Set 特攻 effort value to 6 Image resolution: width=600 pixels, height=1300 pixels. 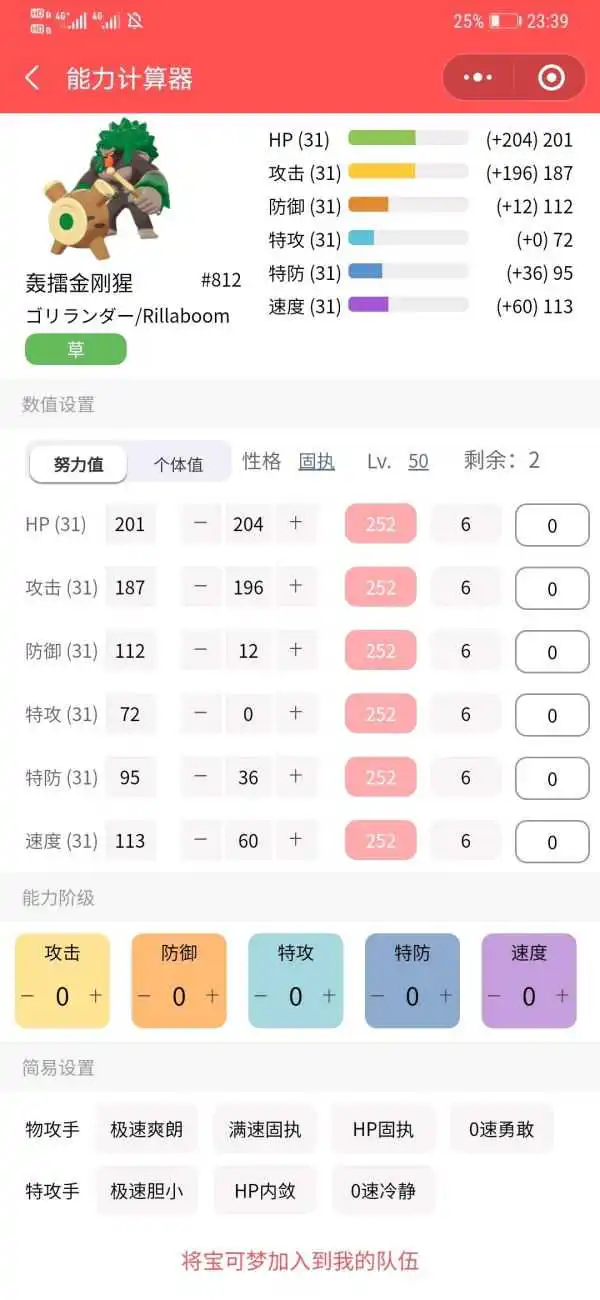click(x=465, y=714)
